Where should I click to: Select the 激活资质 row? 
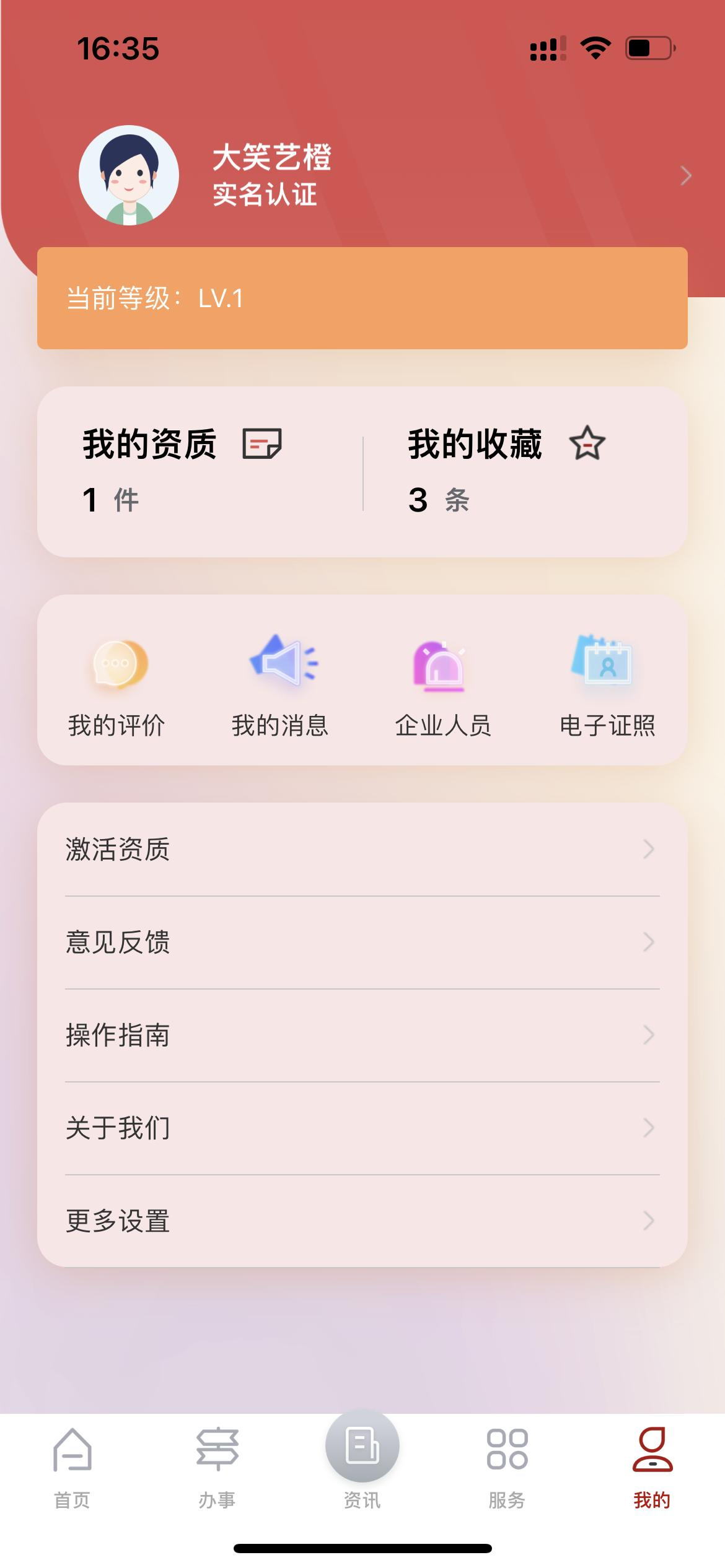click(x=362, y=850)
